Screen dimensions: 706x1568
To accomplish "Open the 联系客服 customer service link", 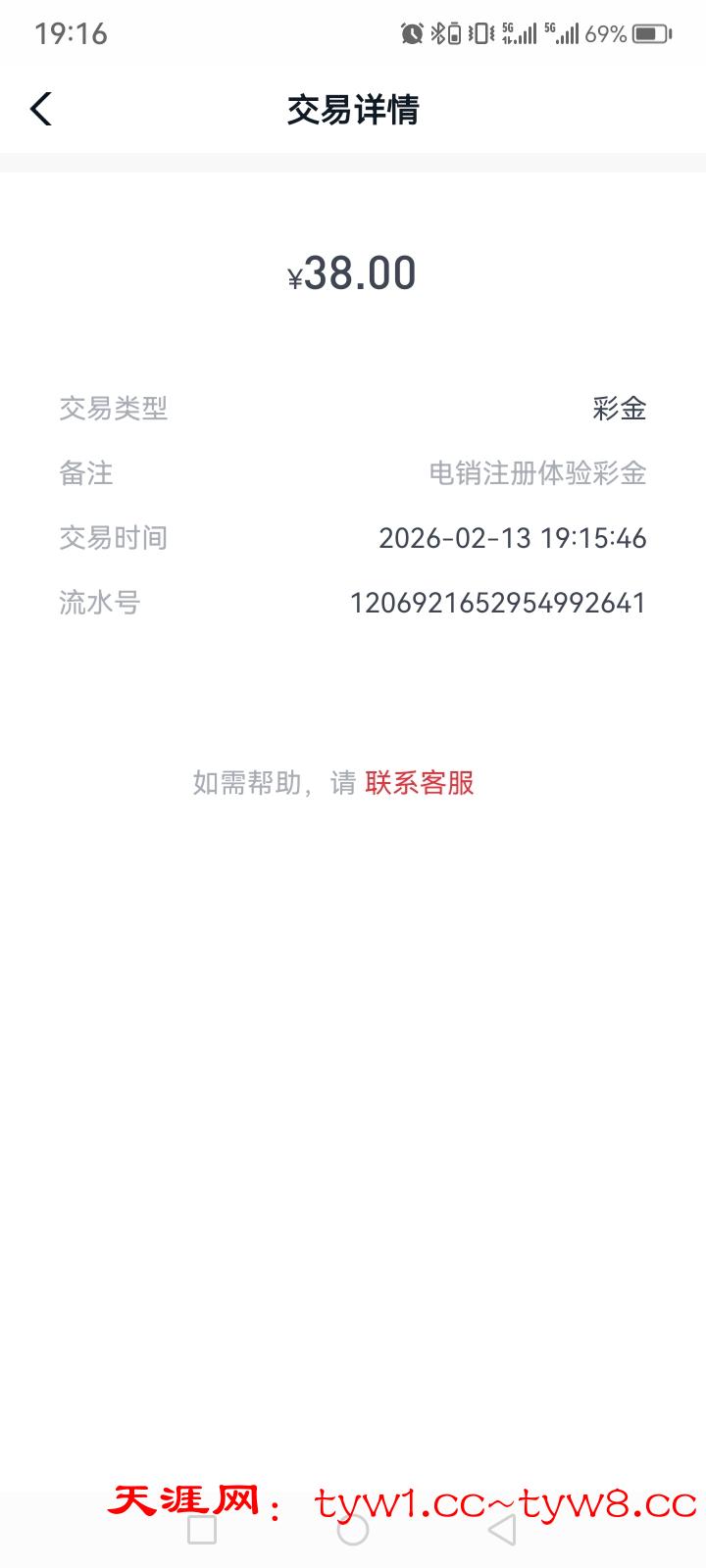I will click(420, 783).
